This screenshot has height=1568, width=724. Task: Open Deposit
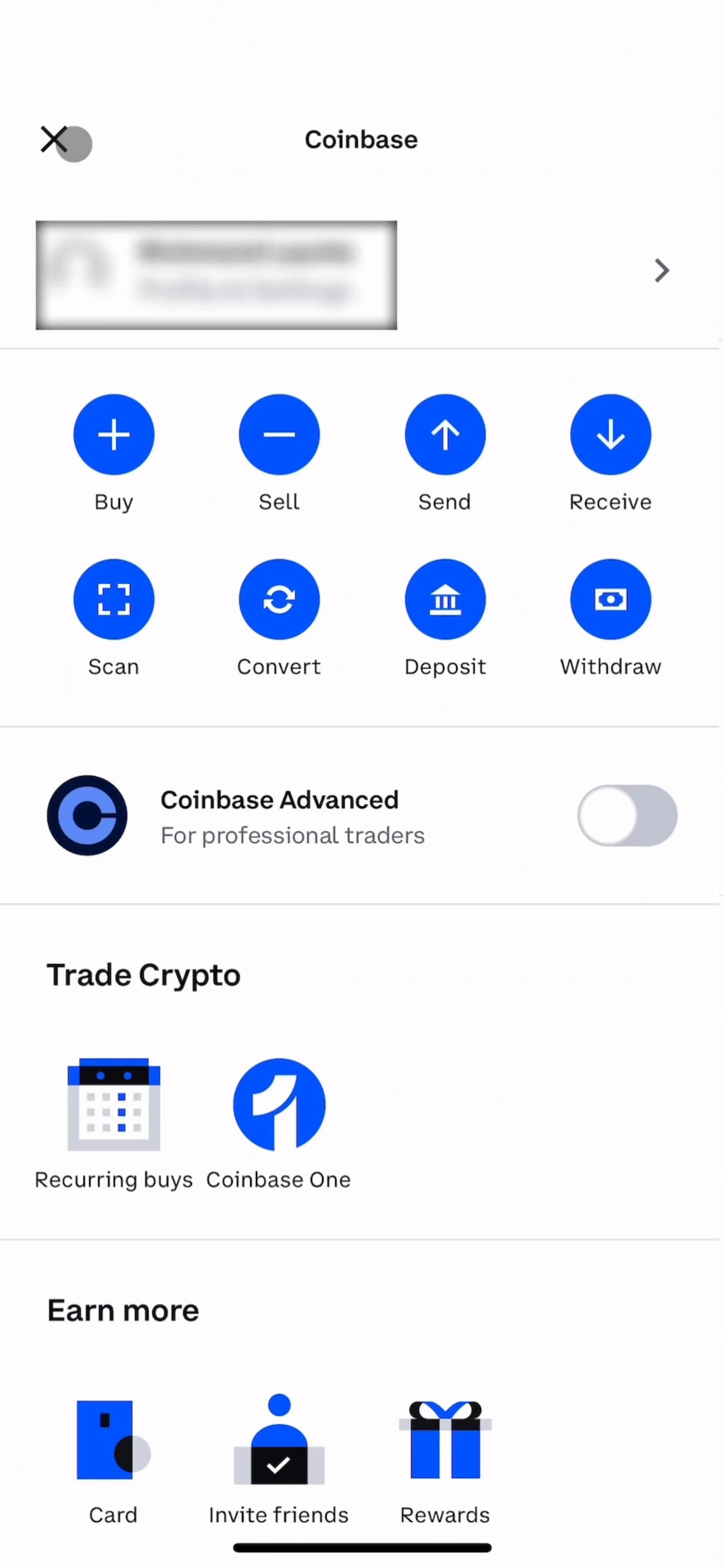tap(444, 599)
